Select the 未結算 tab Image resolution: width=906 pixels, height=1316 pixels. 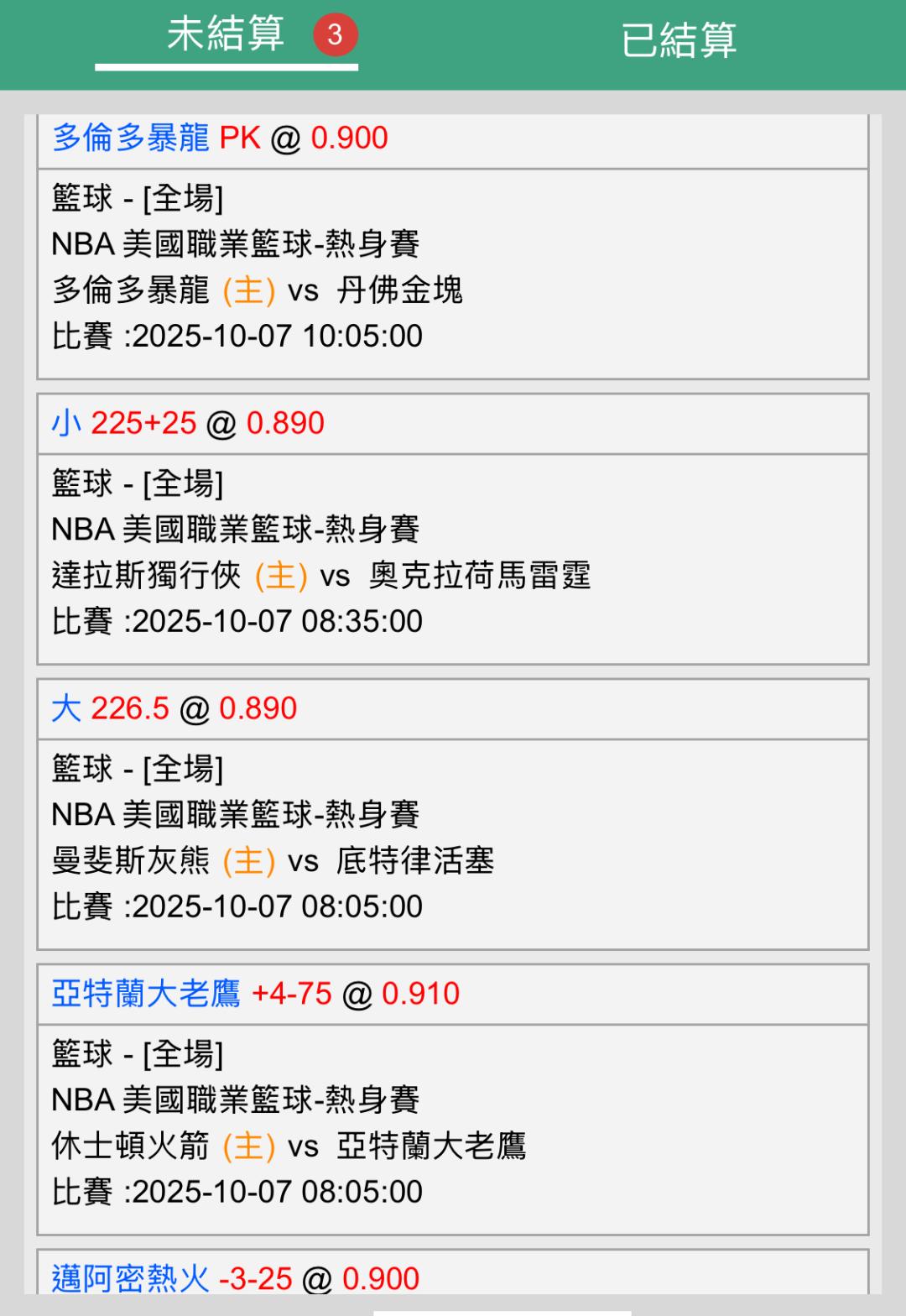pyautogui.click(x=226, y=35)
